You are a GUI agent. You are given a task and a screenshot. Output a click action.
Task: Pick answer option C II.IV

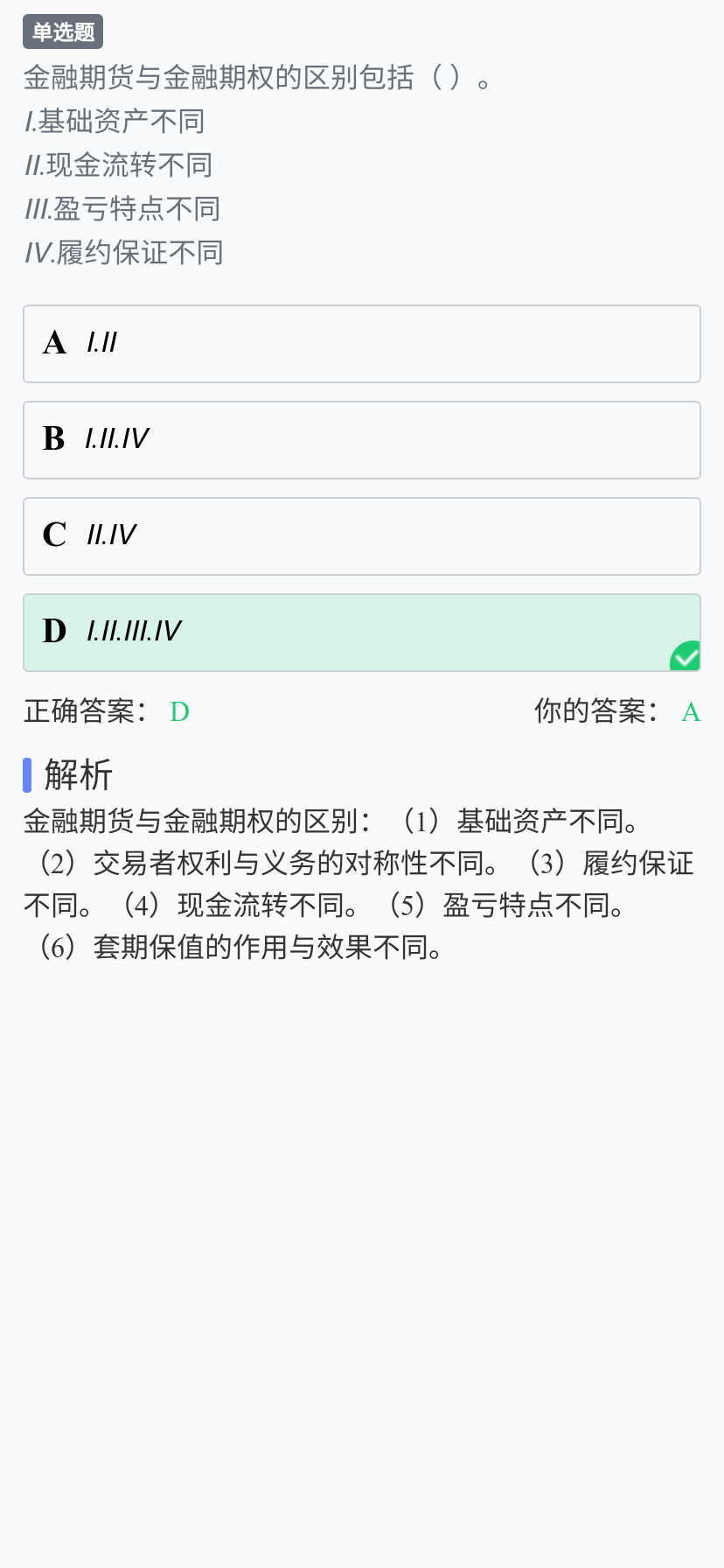(362, 536)
